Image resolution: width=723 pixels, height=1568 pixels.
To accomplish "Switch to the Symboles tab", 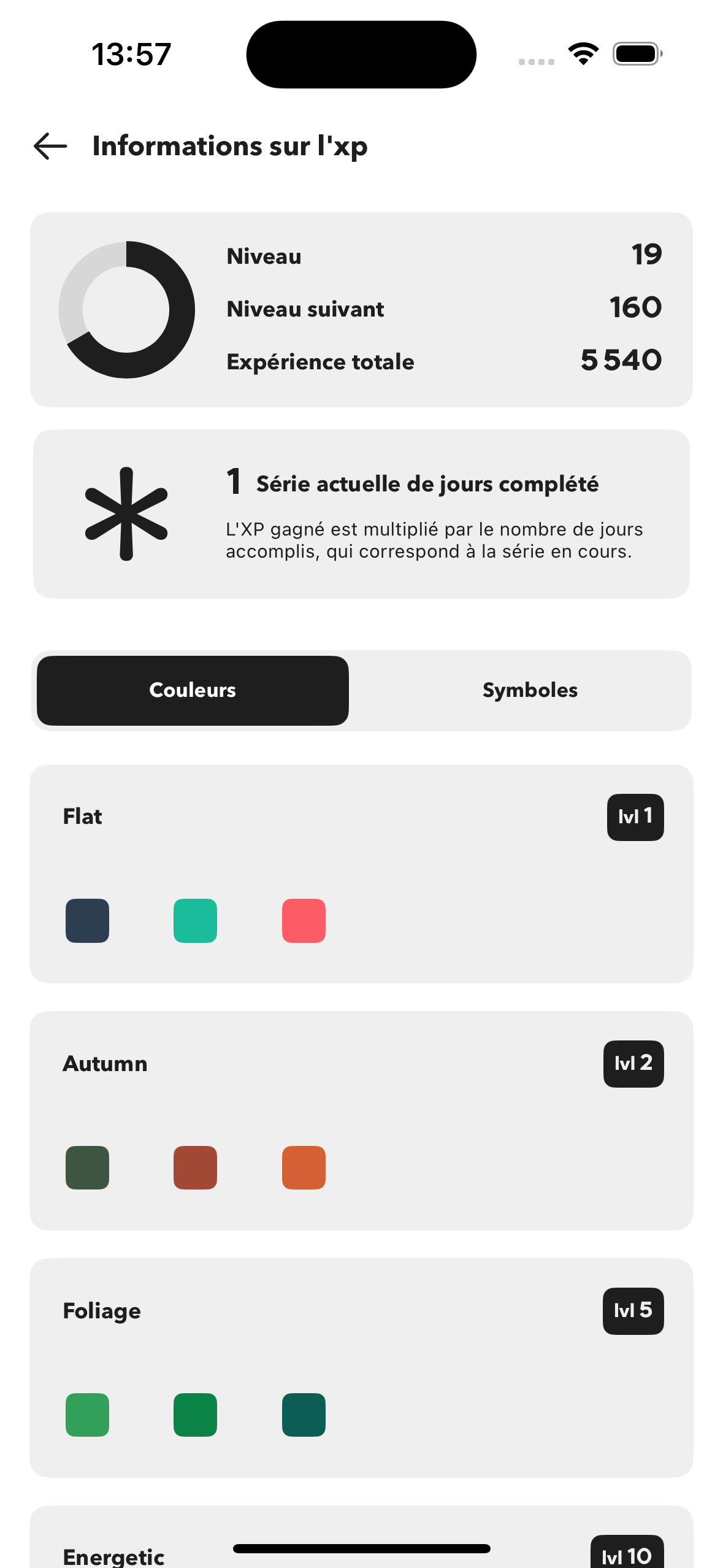I will pyautogui.click(x=530, y=690).
